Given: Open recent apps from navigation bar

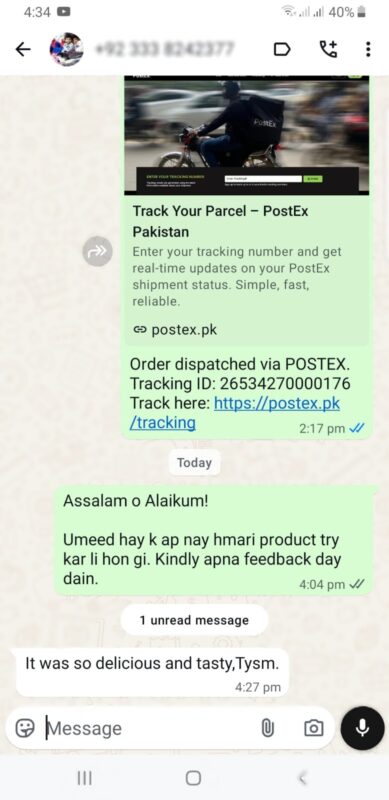Looking at the screenshot, I should pos(84,778).
